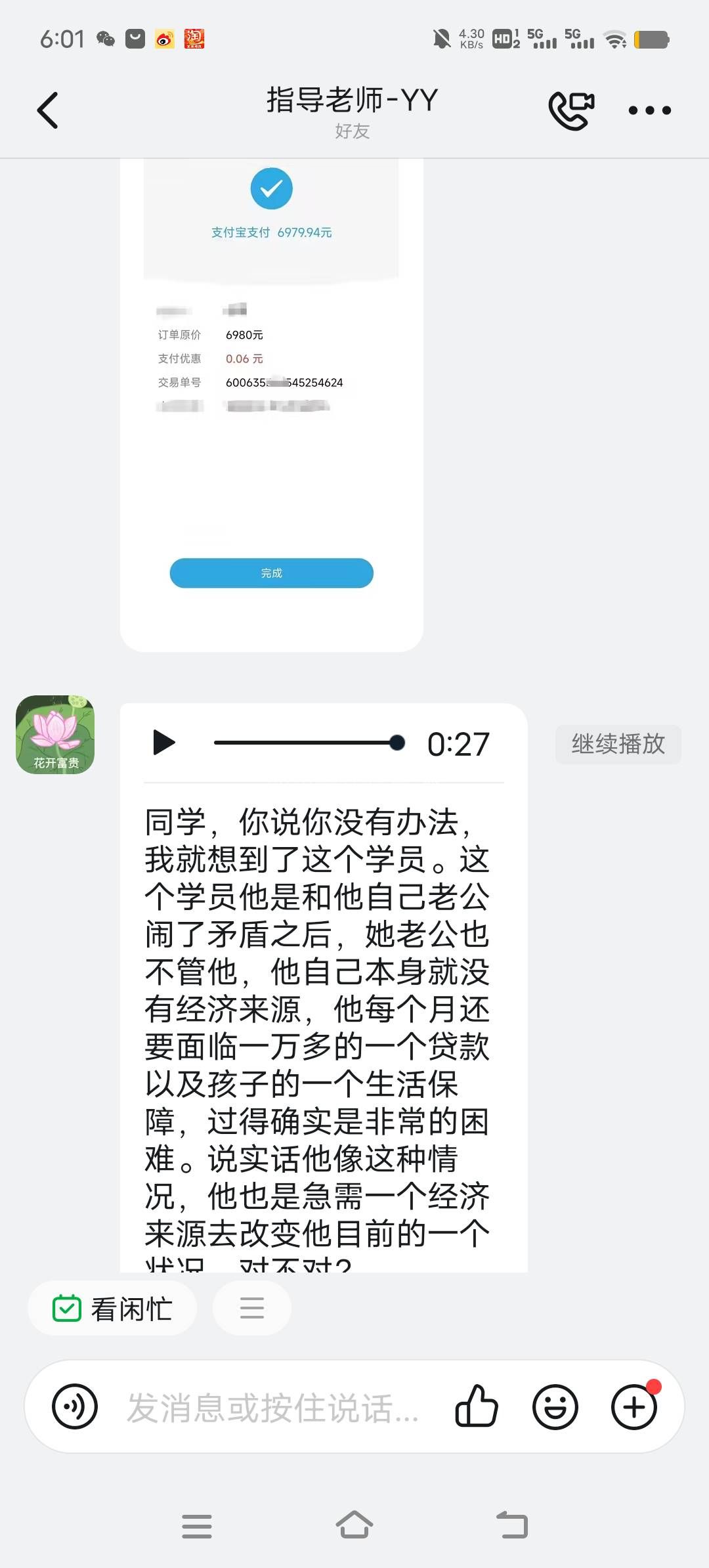This screenshot has width=709, height=1568.
Task: Send a thumbs-up like
Action: click(x=477, y=1407)
